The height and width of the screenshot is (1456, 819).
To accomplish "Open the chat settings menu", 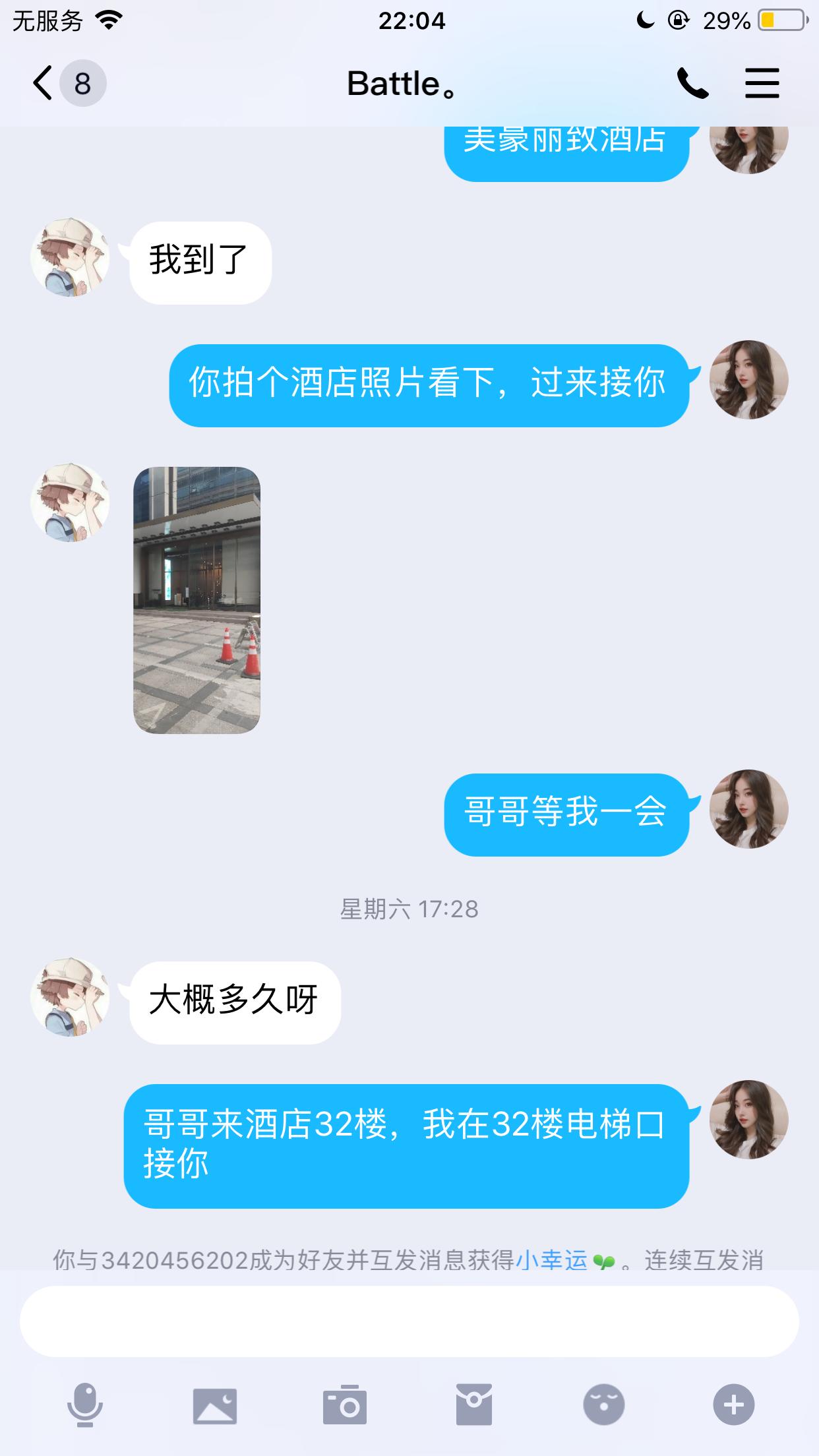I will pyautogui.click(x=762, y=84).
